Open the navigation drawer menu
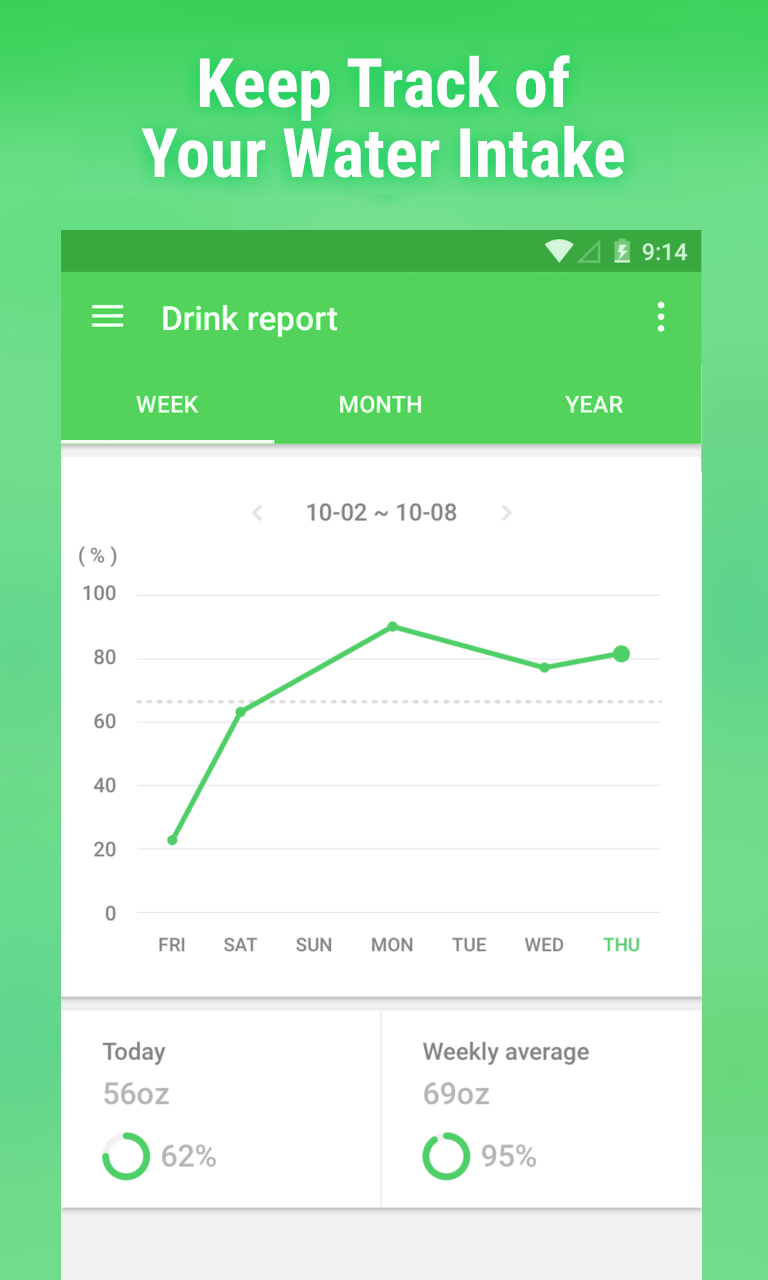768x1280 pixels. [x=107, y=317]
